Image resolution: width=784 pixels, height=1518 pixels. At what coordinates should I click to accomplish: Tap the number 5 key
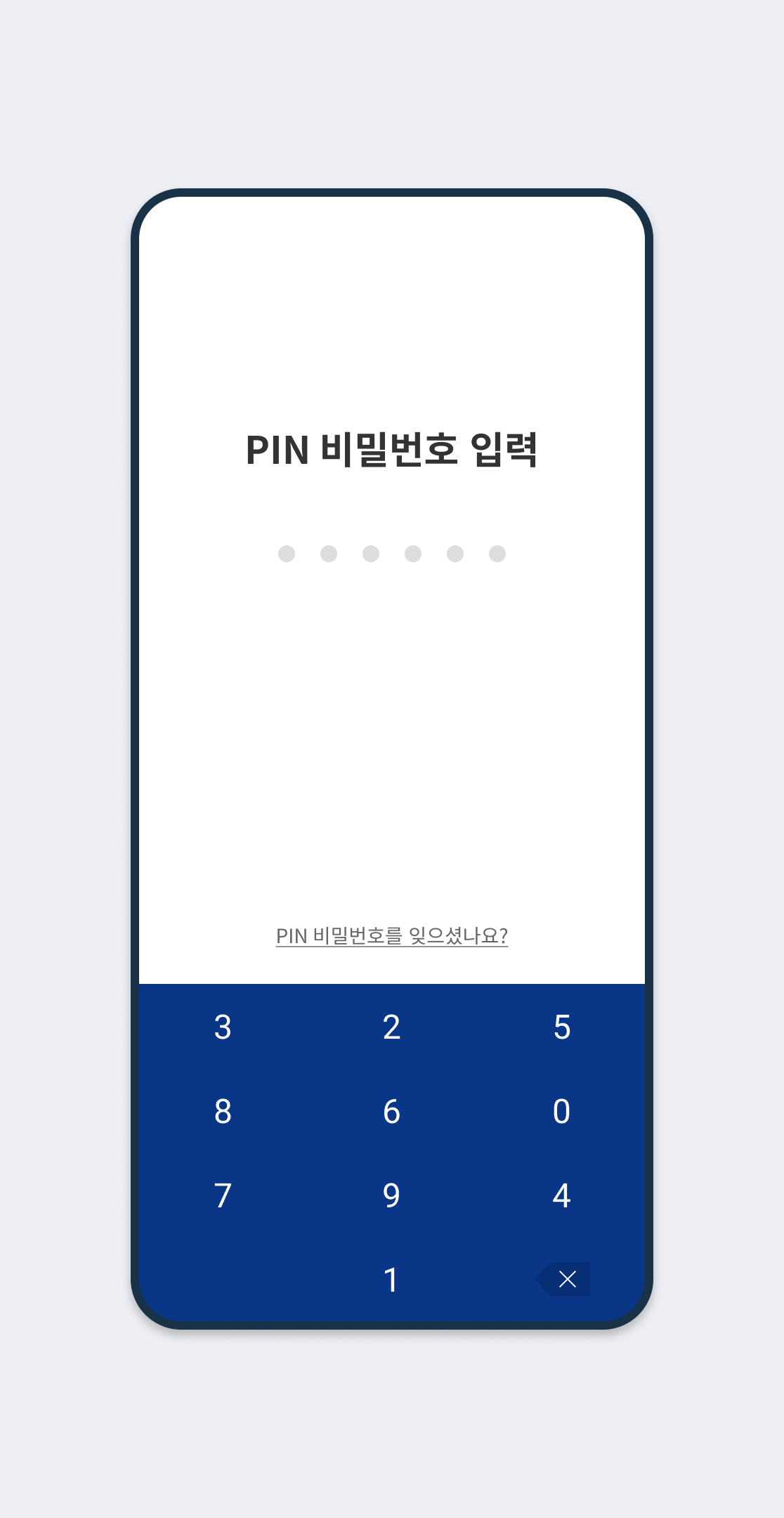(x=561, y=1027)
